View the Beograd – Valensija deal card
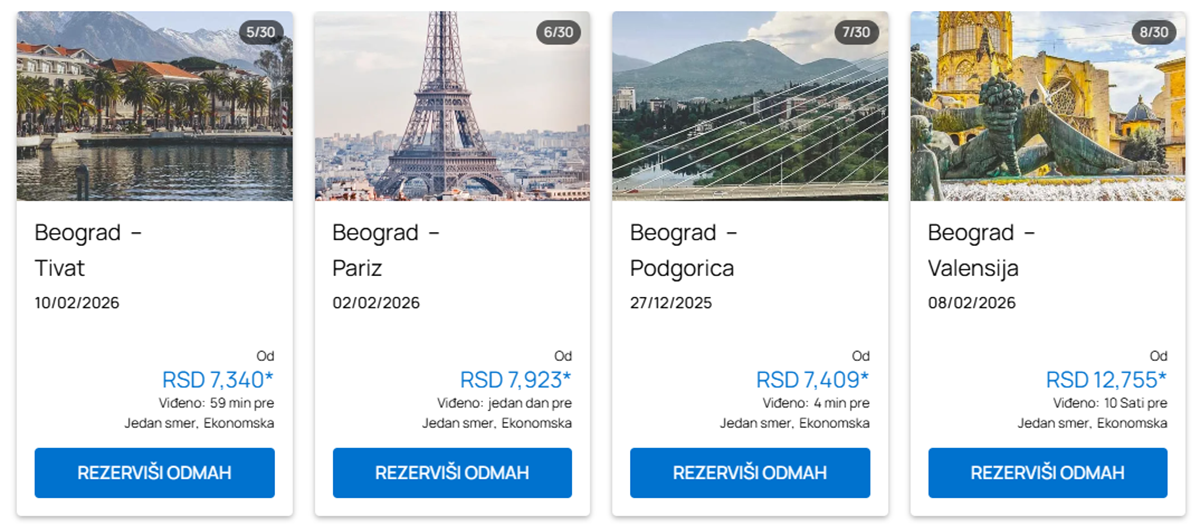The width and height of the screenshot is (1200, 526). (1047, 250)
